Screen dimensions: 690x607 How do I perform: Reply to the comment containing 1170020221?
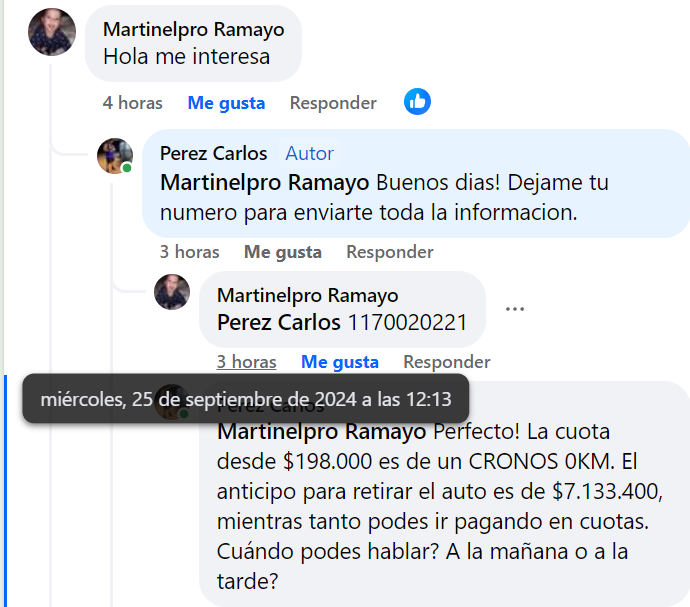(447, 362)
